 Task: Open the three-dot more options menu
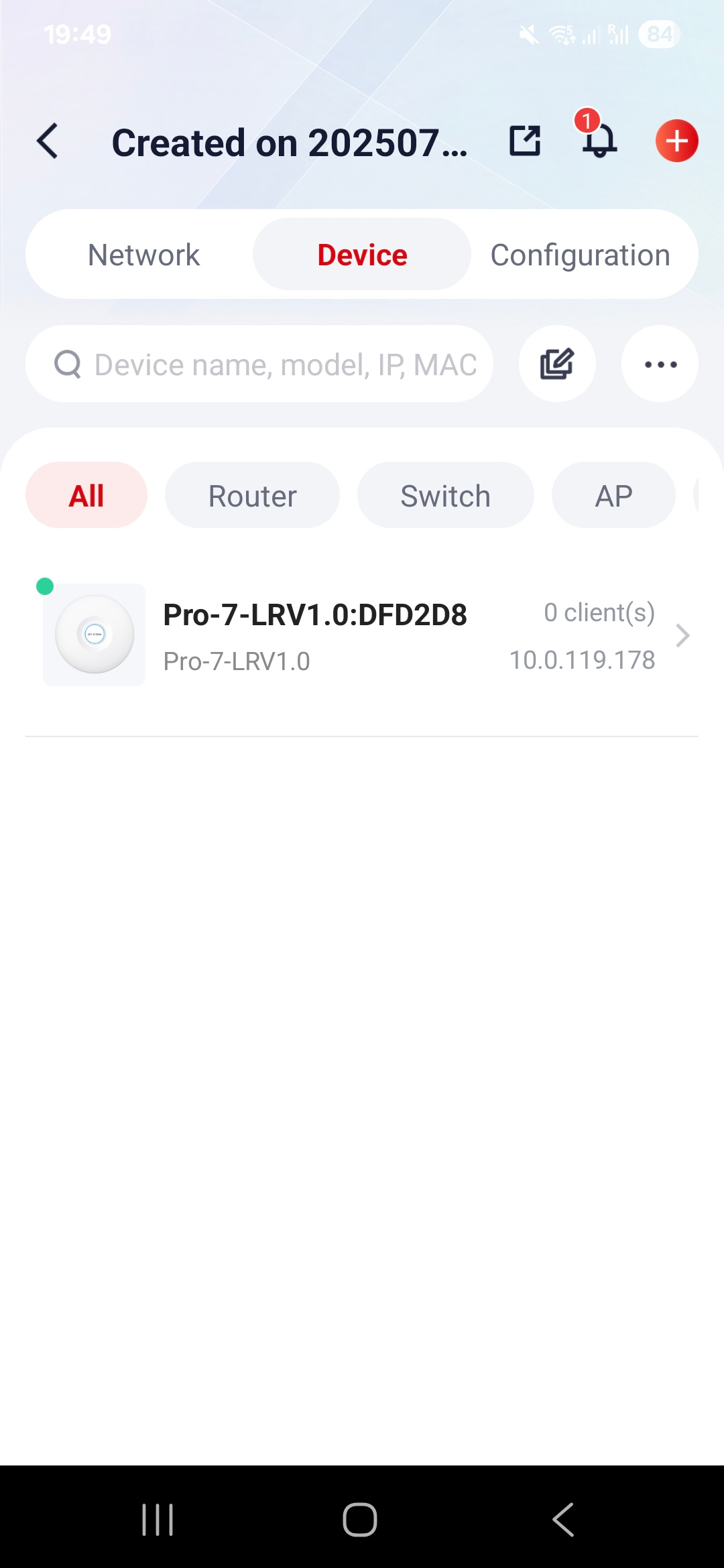tap(660, 364)
